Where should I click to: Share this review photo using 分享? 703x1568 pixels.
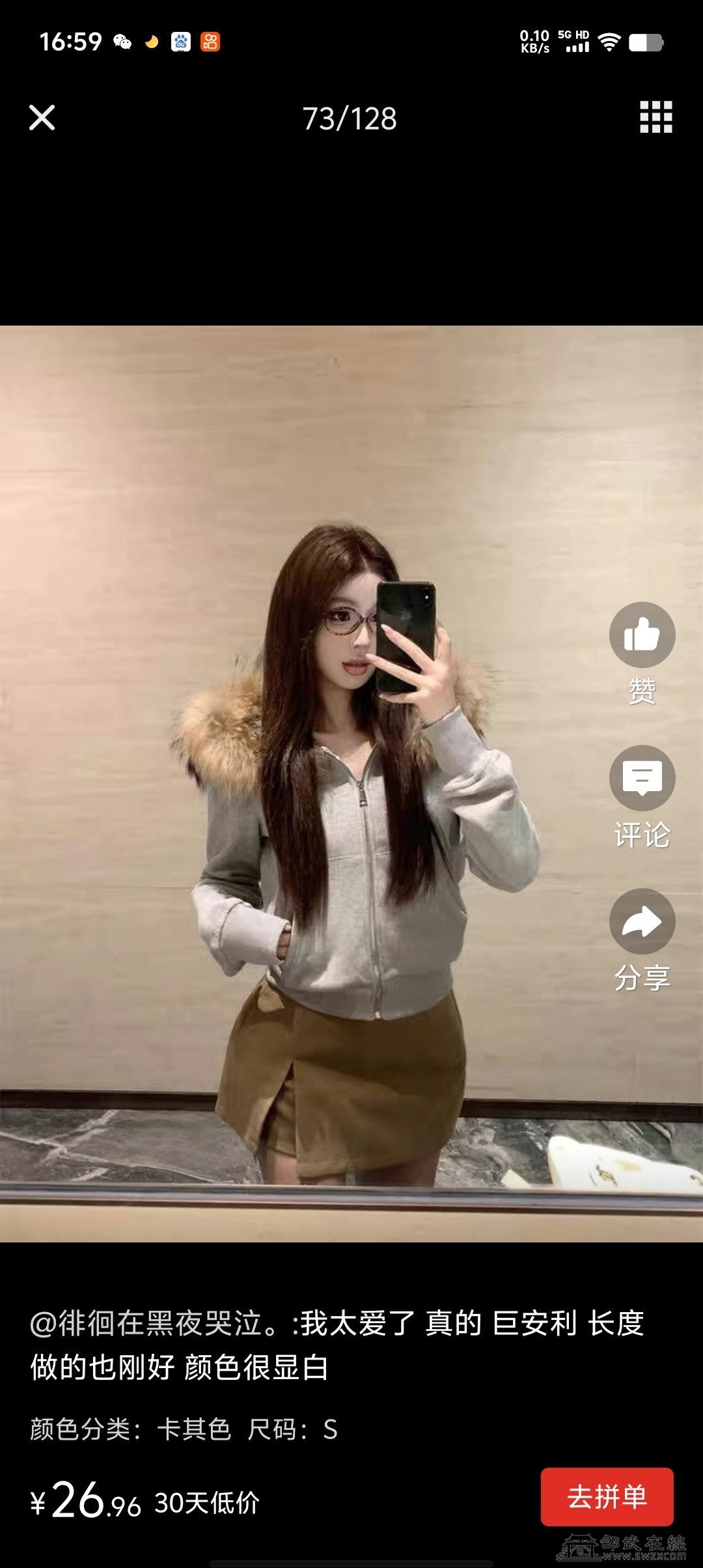click(642, 921)
